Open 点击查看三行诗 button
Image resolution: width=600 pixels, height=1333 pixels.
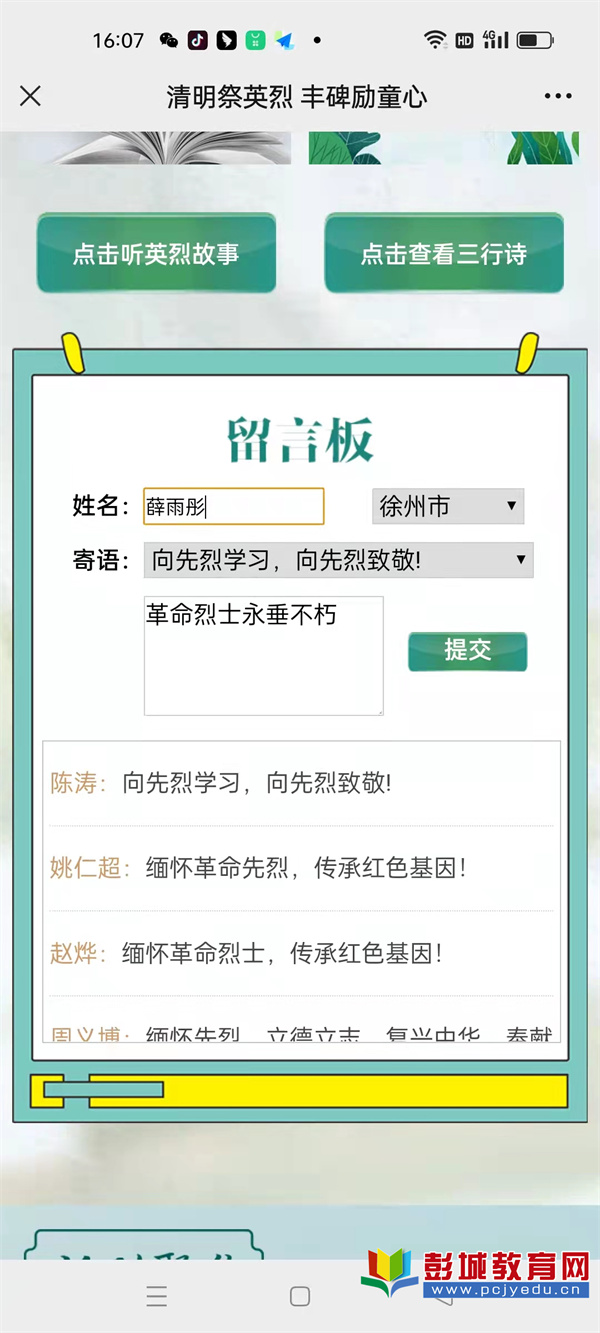pos(444,254)
